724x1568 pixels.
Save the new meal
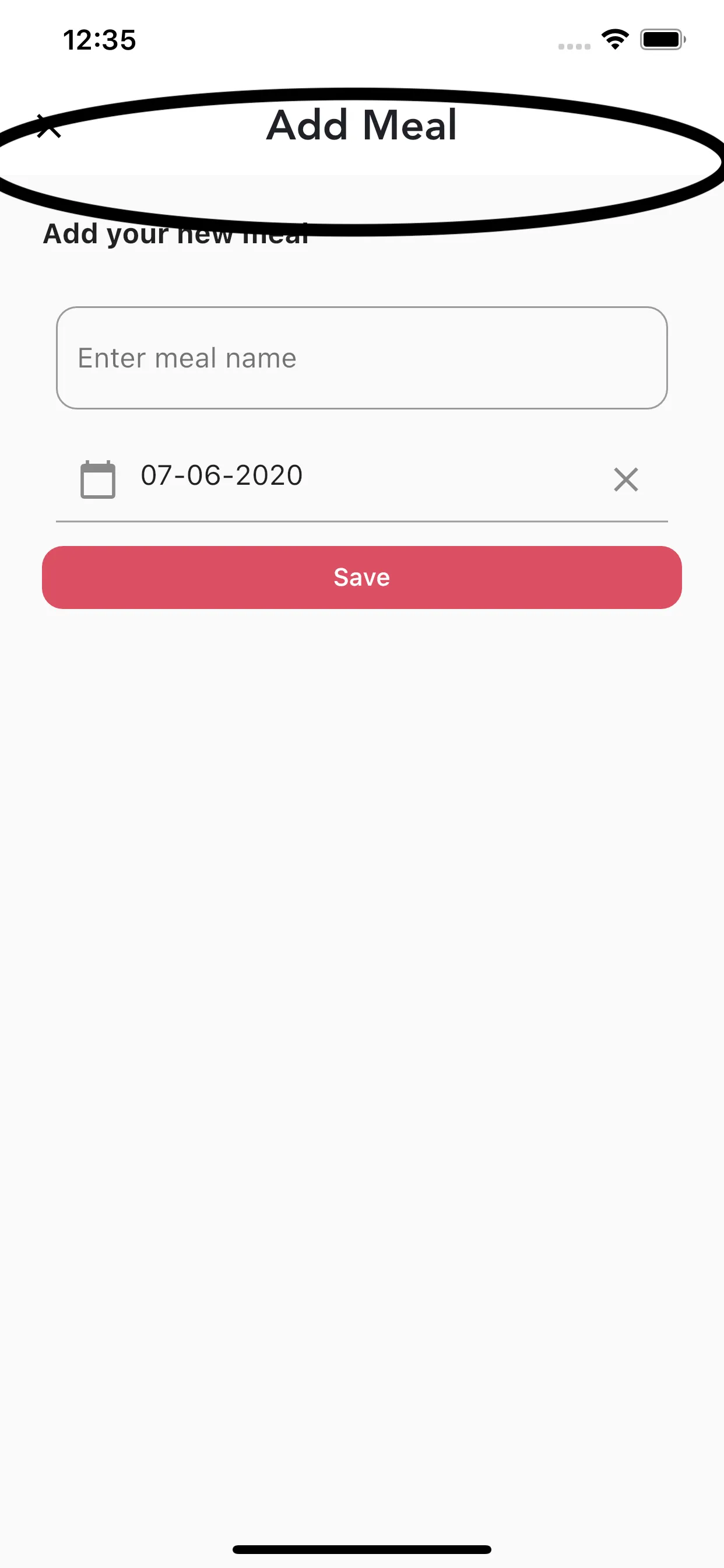coord(361,577)
